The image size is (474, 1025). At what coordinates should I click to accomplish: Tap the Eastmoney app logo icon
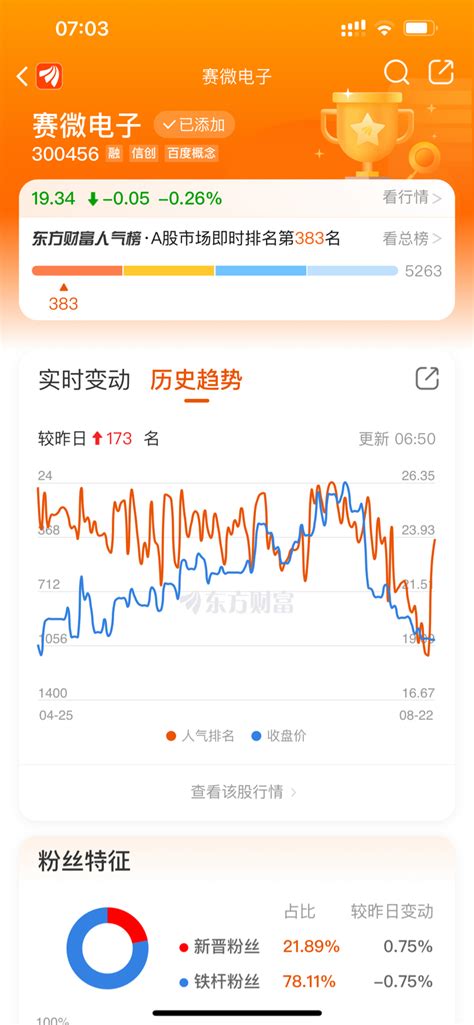(x=49, y=76)
